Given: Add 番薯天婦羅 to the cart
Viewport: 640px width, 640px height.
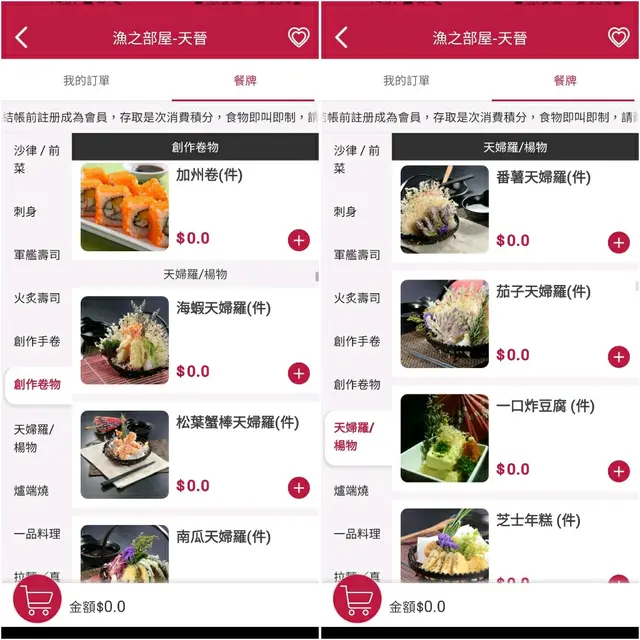Looking at the screenshot, I should coord(618,242).
